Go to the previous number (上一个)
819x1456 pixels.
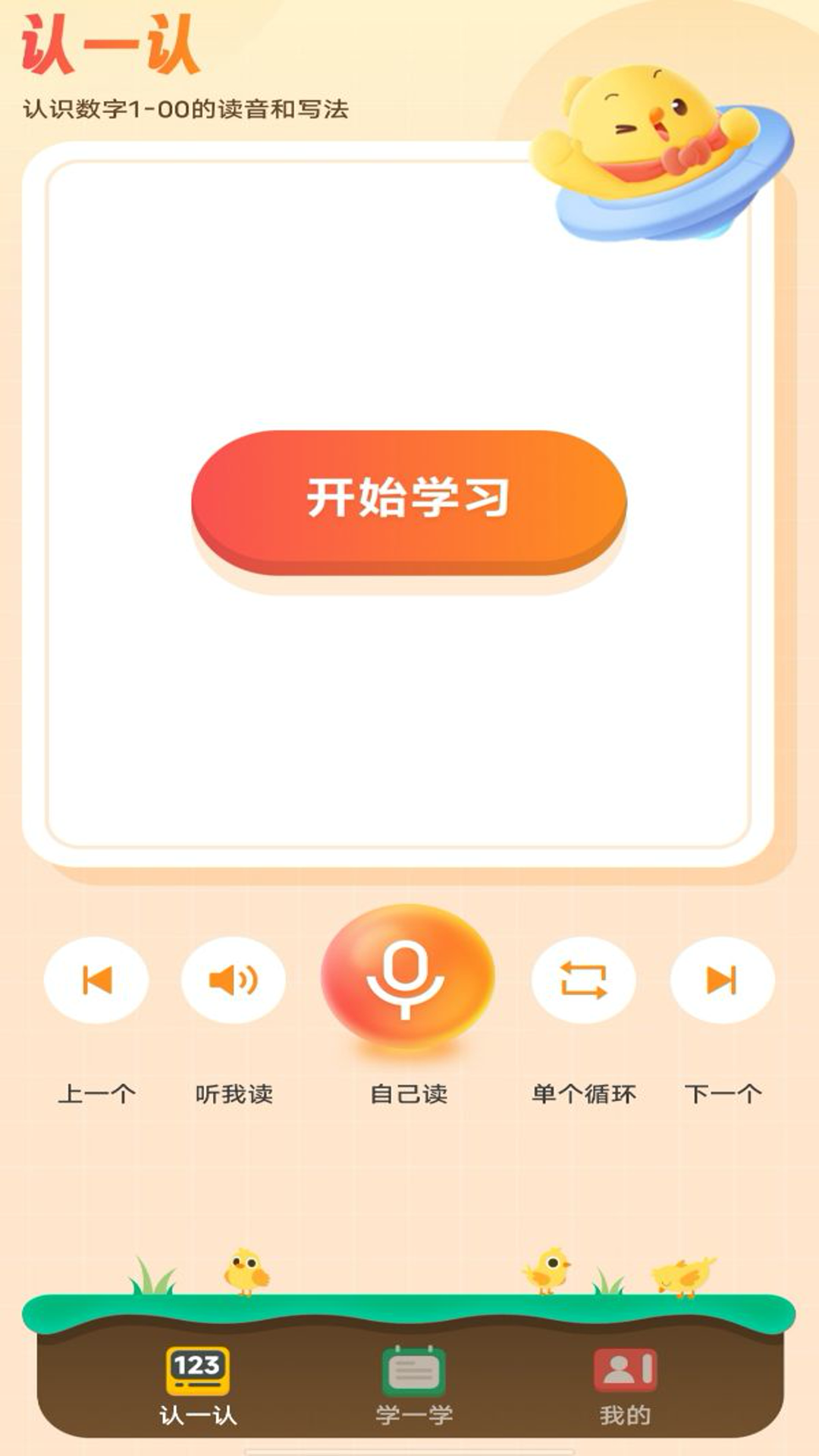pyautogui.click(x=96, y=980)
